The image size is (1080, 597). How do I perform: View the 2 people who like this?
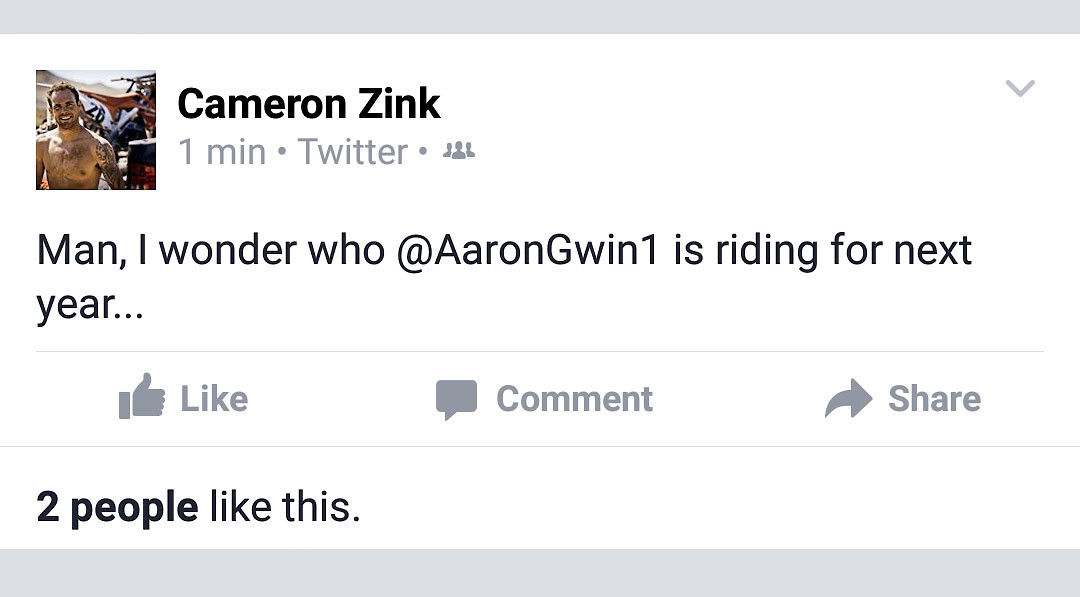tap(117, 507)
